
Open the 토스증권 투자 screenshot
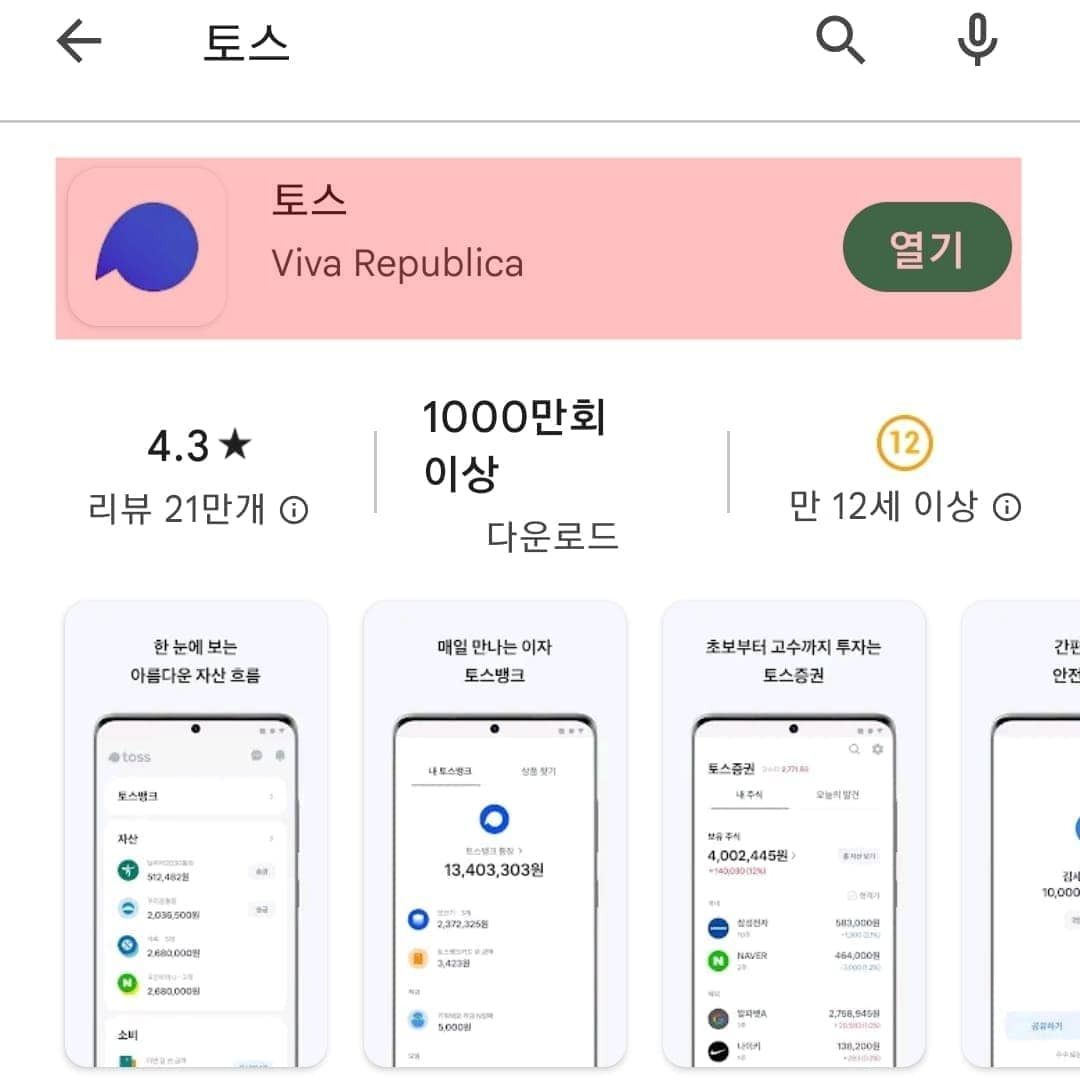[x=794, y=834]
